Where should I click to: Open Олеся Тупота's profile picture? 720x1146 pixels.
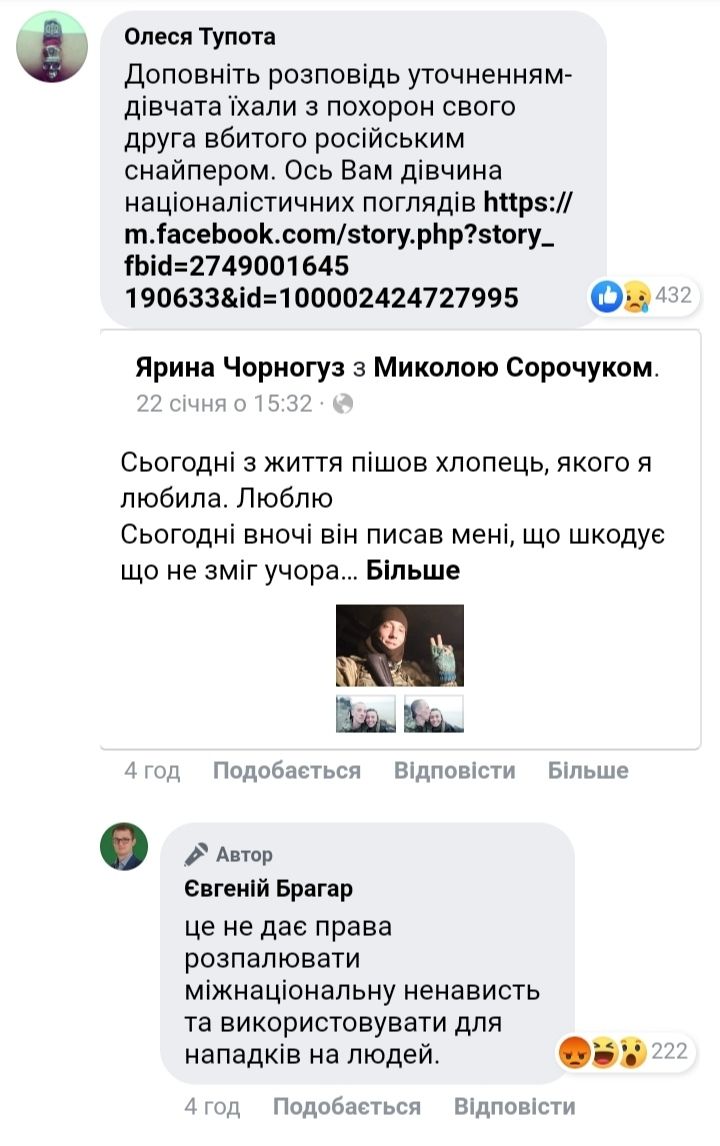(54, 47)
